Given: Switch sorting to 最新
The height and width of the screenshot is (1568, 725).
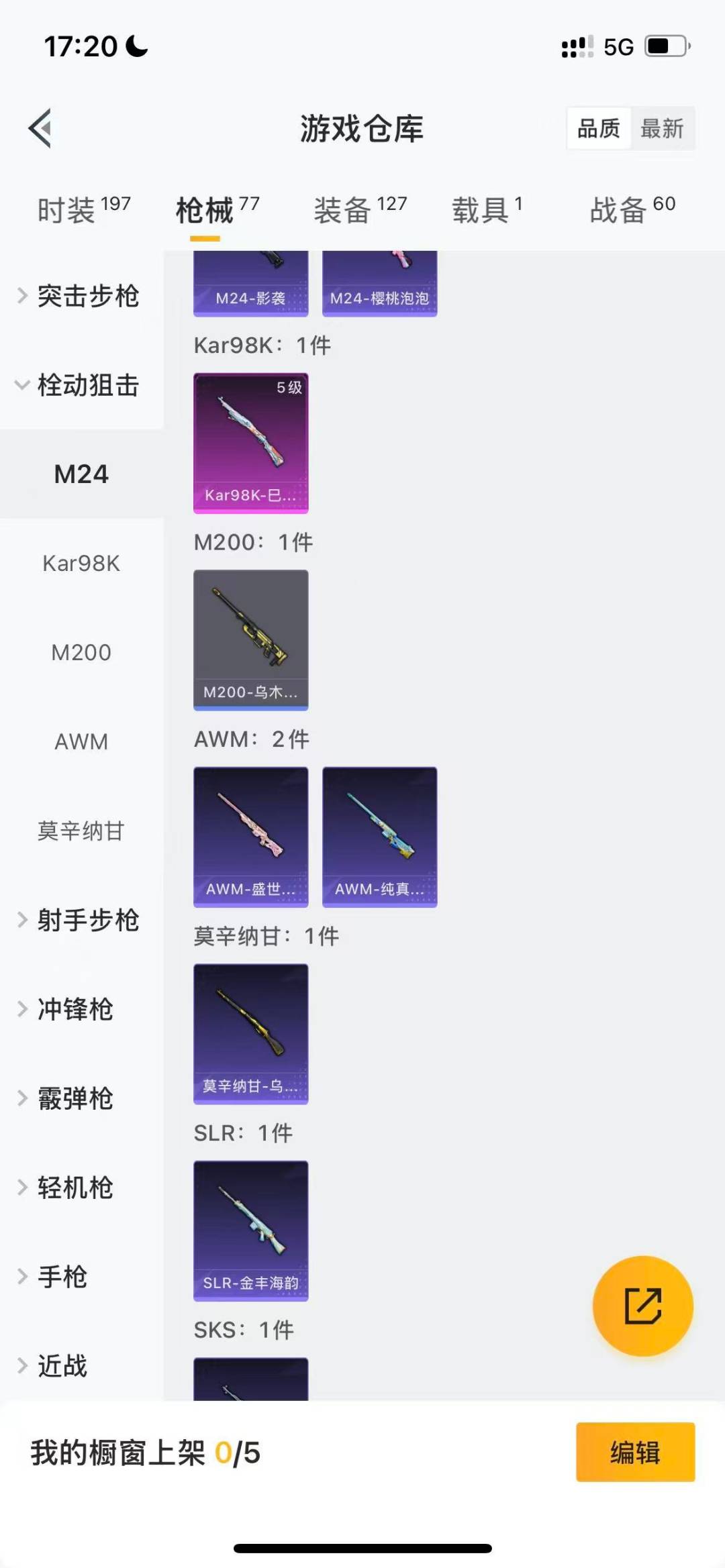Looking at the screenshot, I should [x=662, y=128].
